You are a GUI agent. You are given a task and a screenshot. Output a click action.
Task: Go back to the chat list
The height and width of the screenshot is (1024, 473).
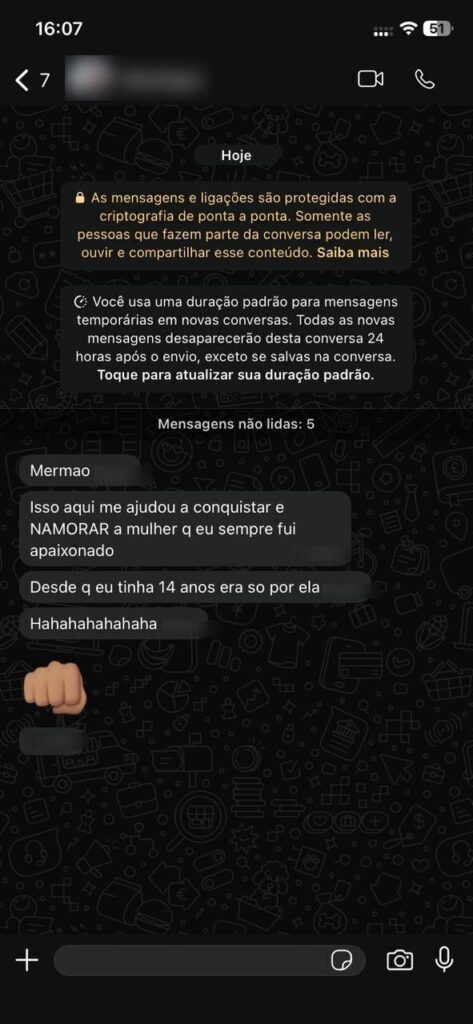31,80
